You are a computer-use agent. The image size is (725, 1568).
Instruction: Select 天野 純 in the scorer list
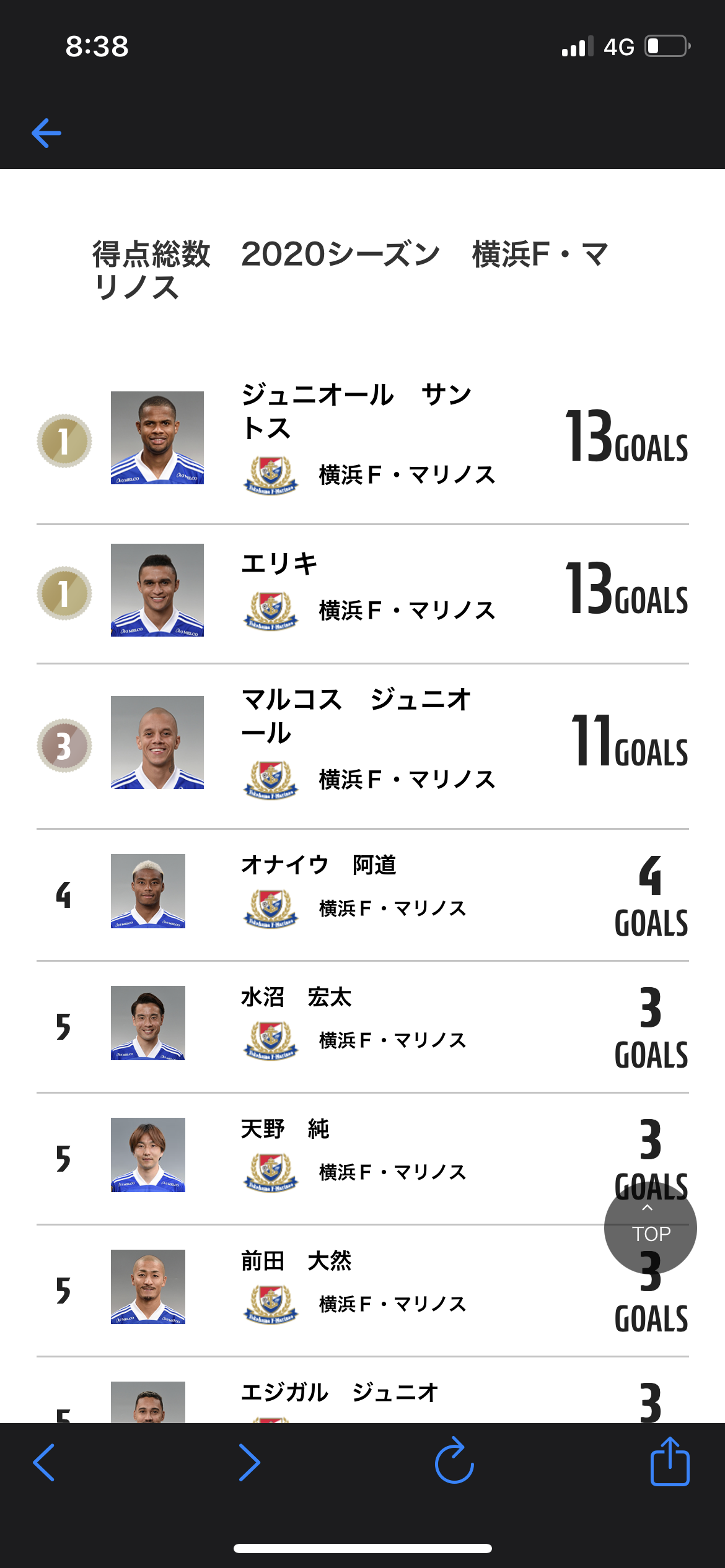click(285, 1129)
